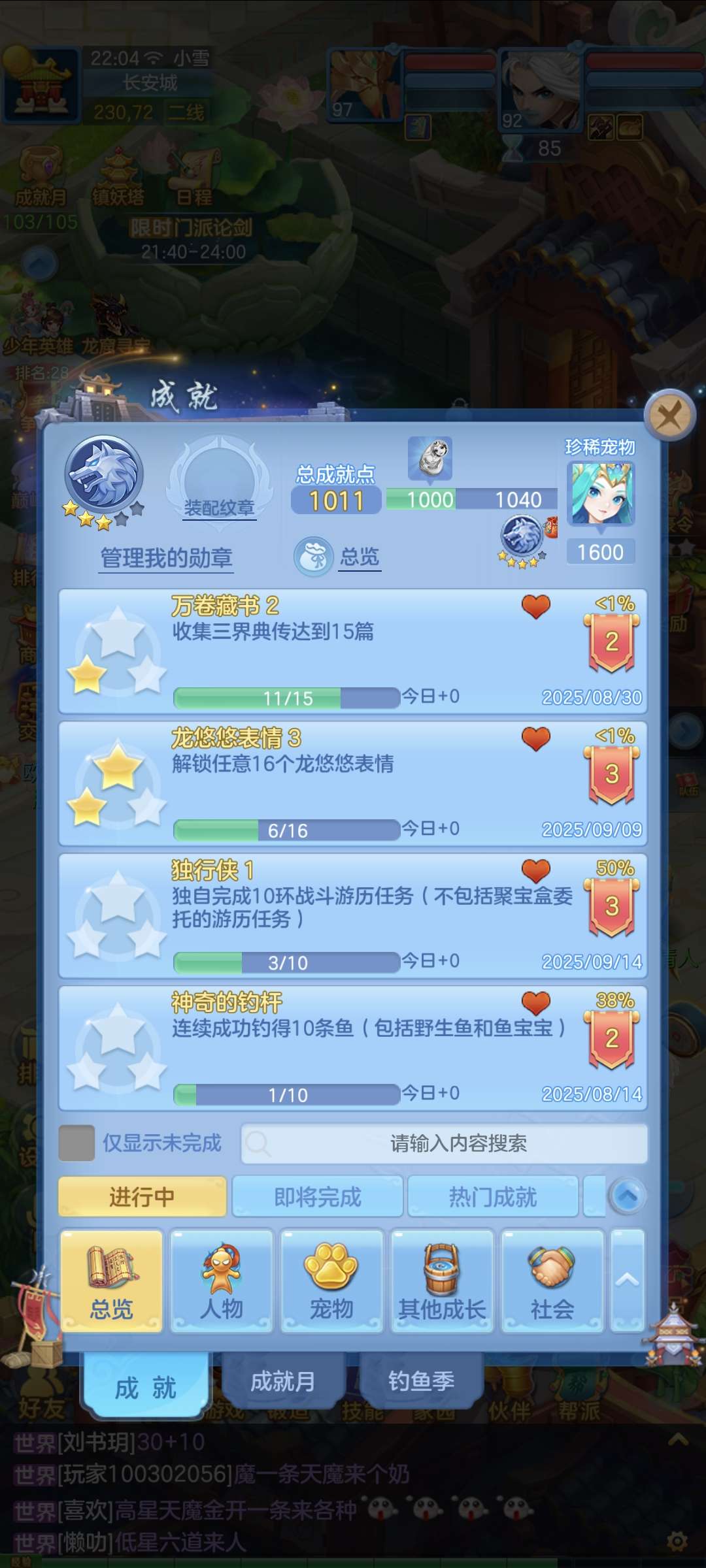The image size is (706, 1568).
Task: Open 管理我的勋章 link
Action: (x=166, y=558)
